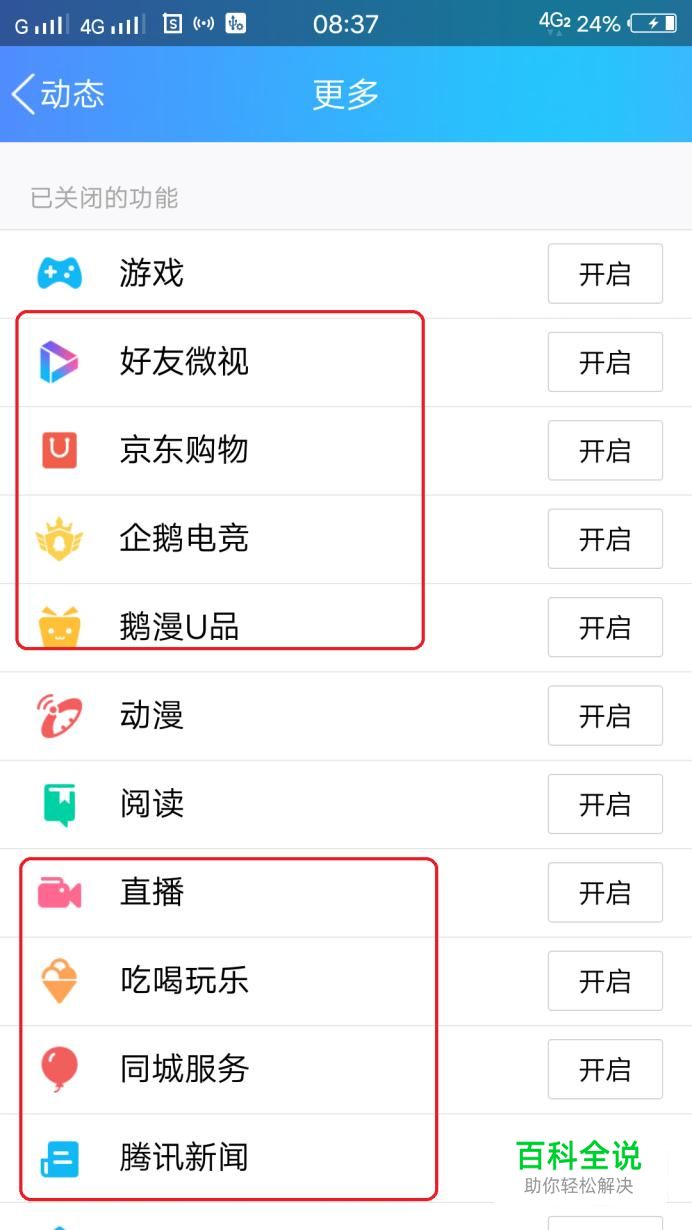Tap 开启 beside 直播
Image resolution: width=692 pixels, height=1230 pixels.
(x=605, y=892)
